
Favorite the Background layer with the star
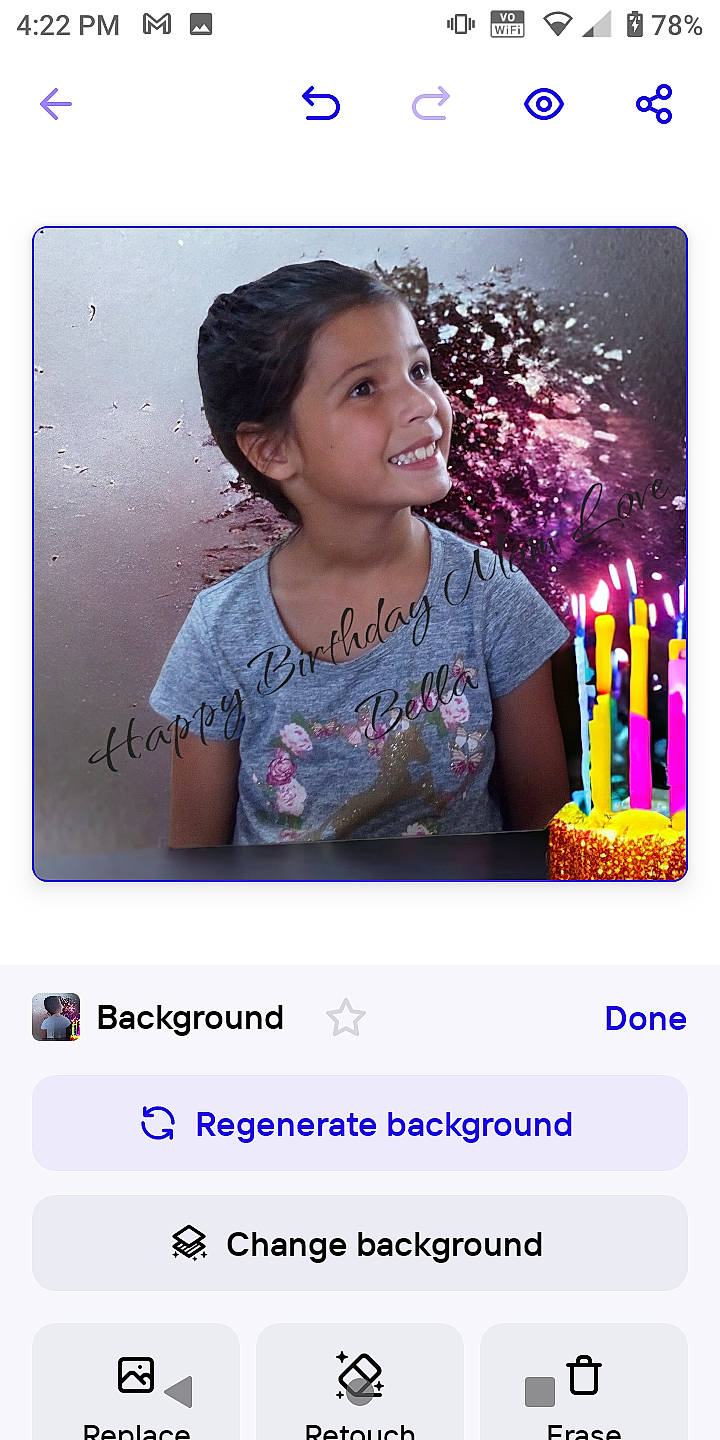[346, 1018]
